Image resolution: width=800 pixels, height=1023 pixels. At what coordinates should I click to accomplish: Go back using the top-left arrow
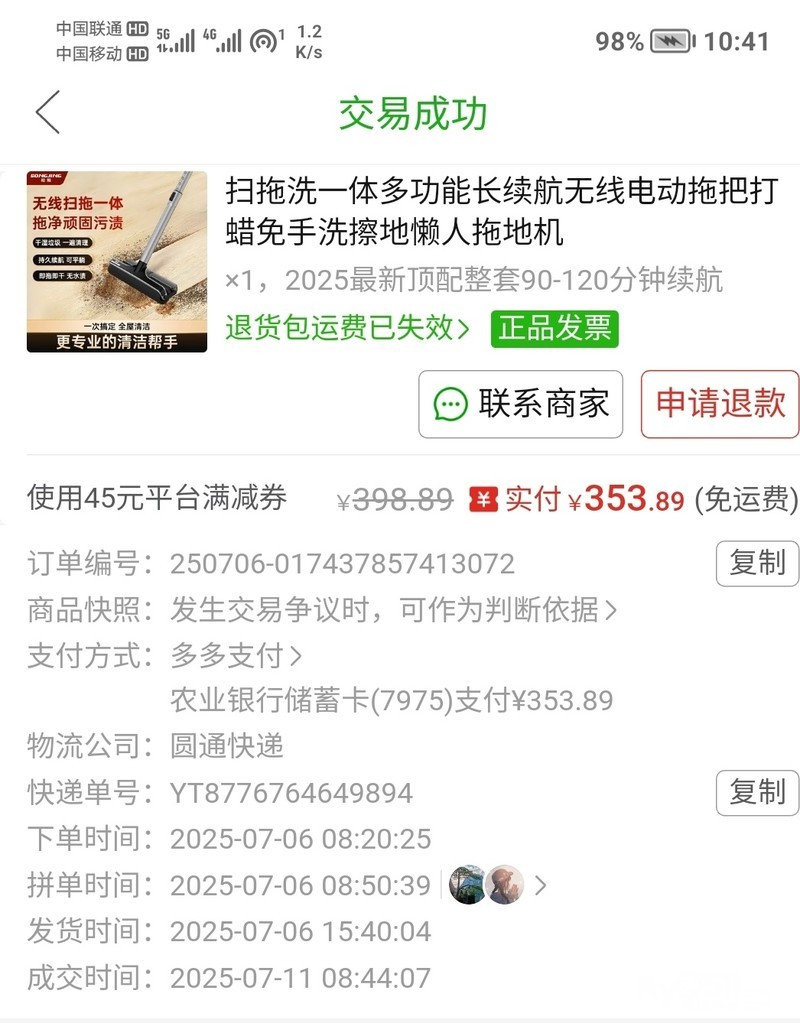(47, 111)
